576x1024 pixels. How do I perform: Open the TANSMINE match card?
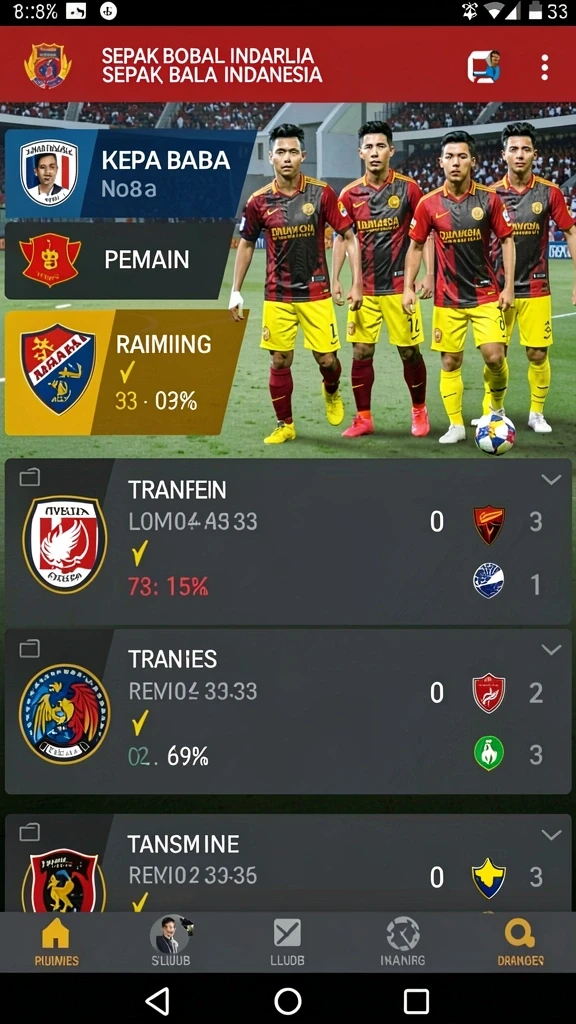click(288, 863)
